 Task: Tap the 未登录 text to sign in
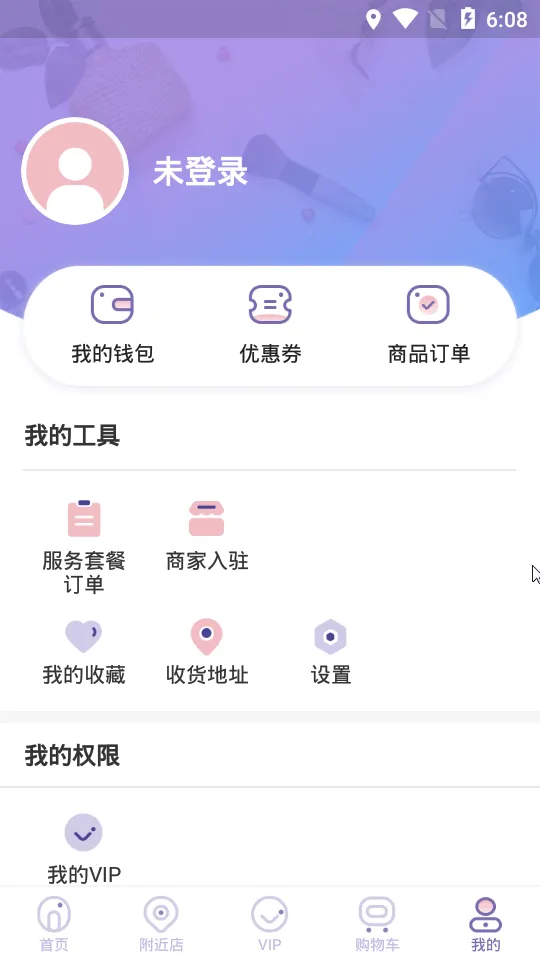point(200,171)
